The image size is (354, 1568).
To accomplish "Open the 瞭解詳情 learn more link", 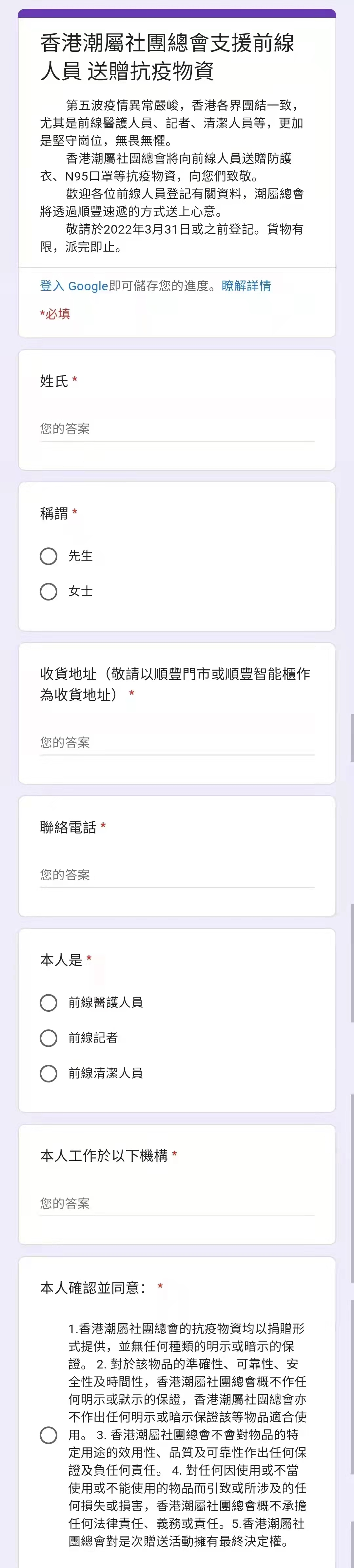I will [246, 286].
